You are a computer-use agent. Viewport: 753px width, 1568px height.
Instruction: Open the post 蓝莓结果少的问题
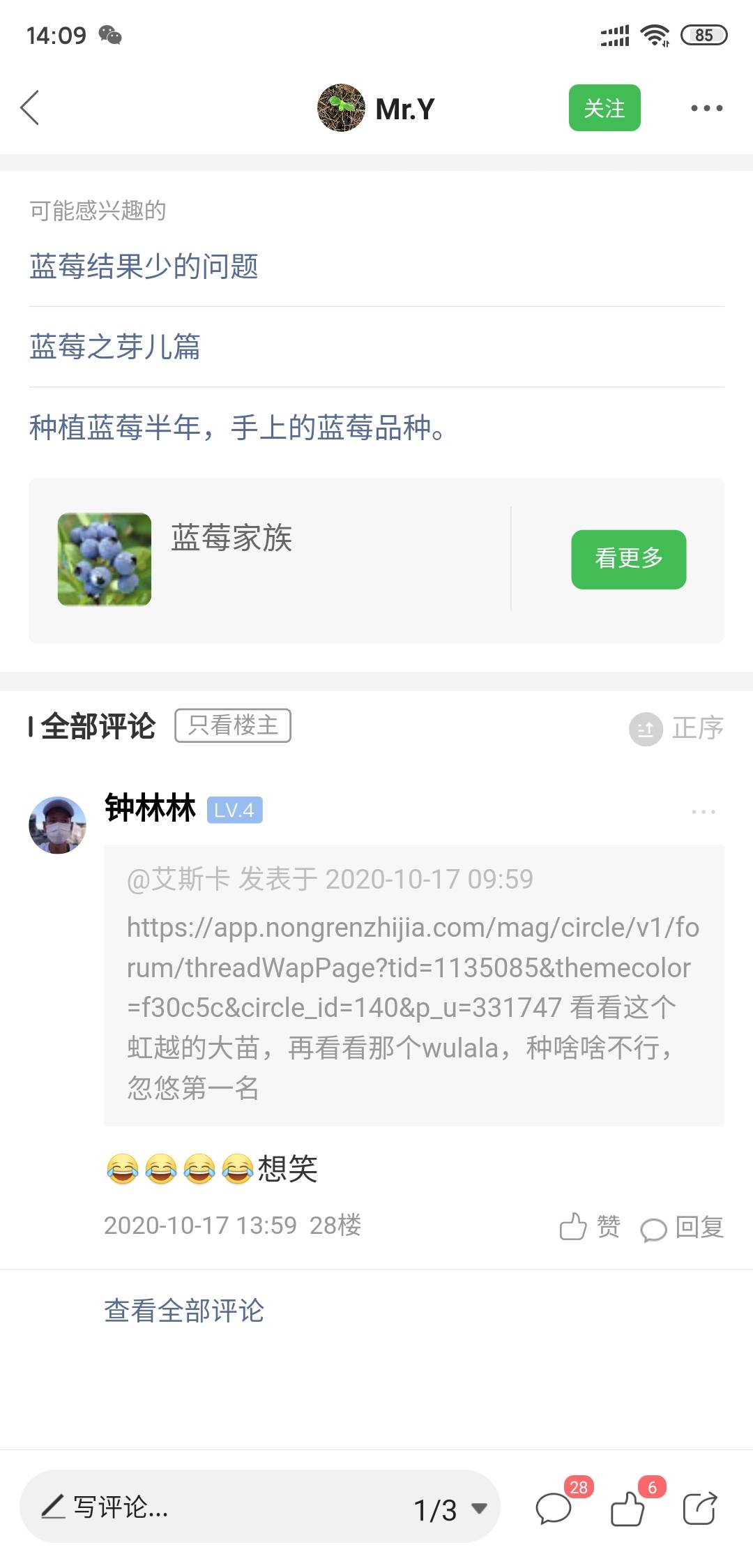(x=144, y=266)
